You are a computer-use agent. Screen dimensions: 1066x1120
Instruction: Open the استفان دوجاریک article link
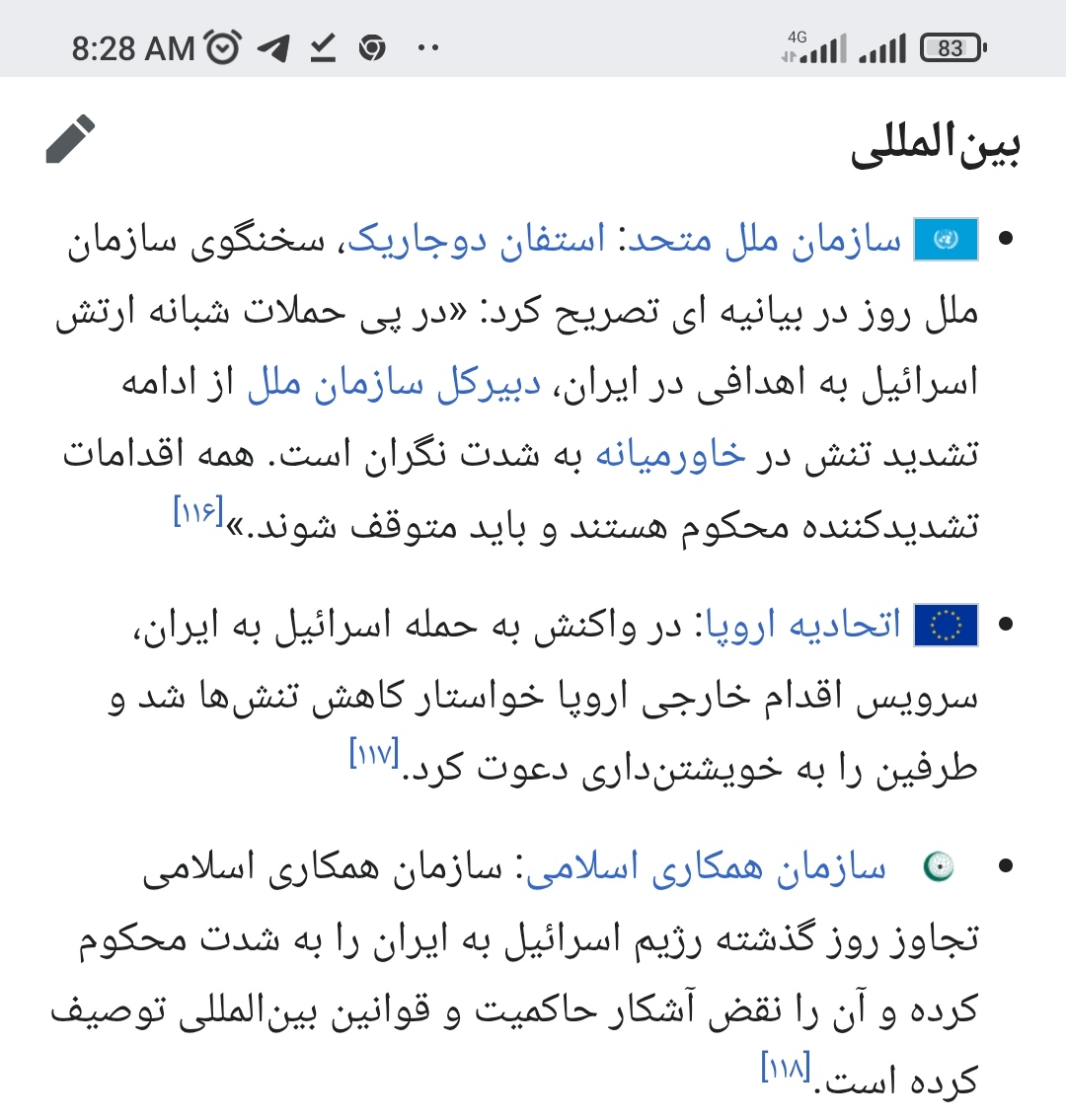[478, 240]
